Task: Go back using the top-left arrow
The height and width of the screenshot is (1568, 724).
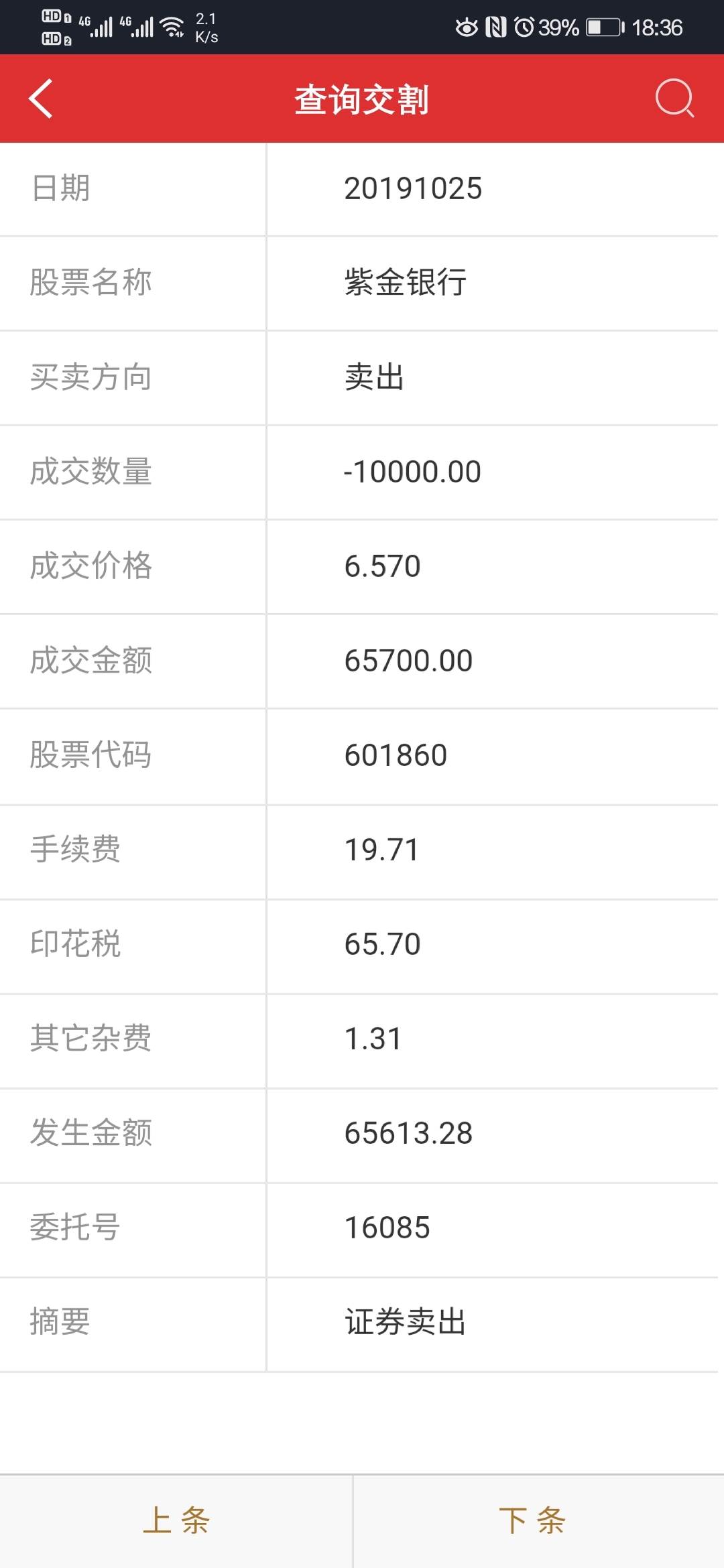Action: click(41, 99)
